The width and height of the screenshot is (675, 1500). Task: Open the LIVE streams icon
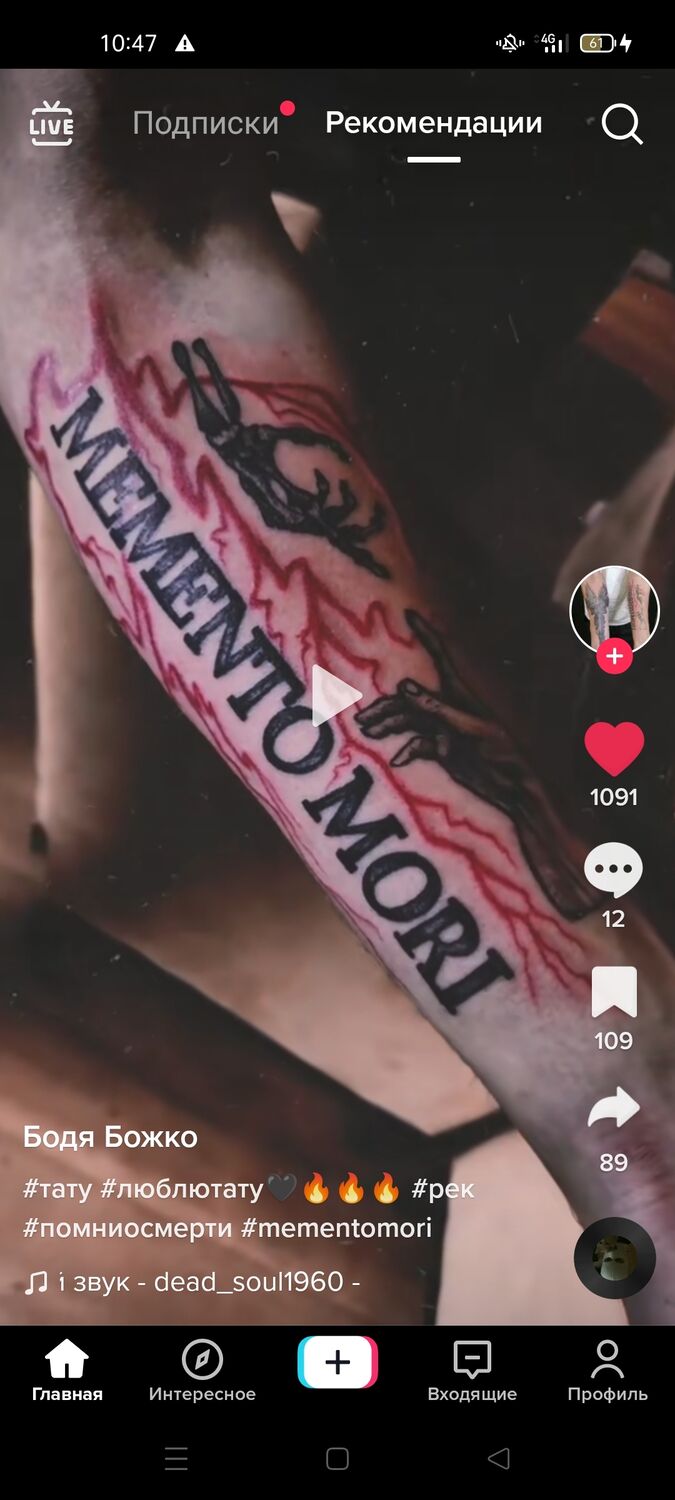pyautogui.click(x=51, y=124)
